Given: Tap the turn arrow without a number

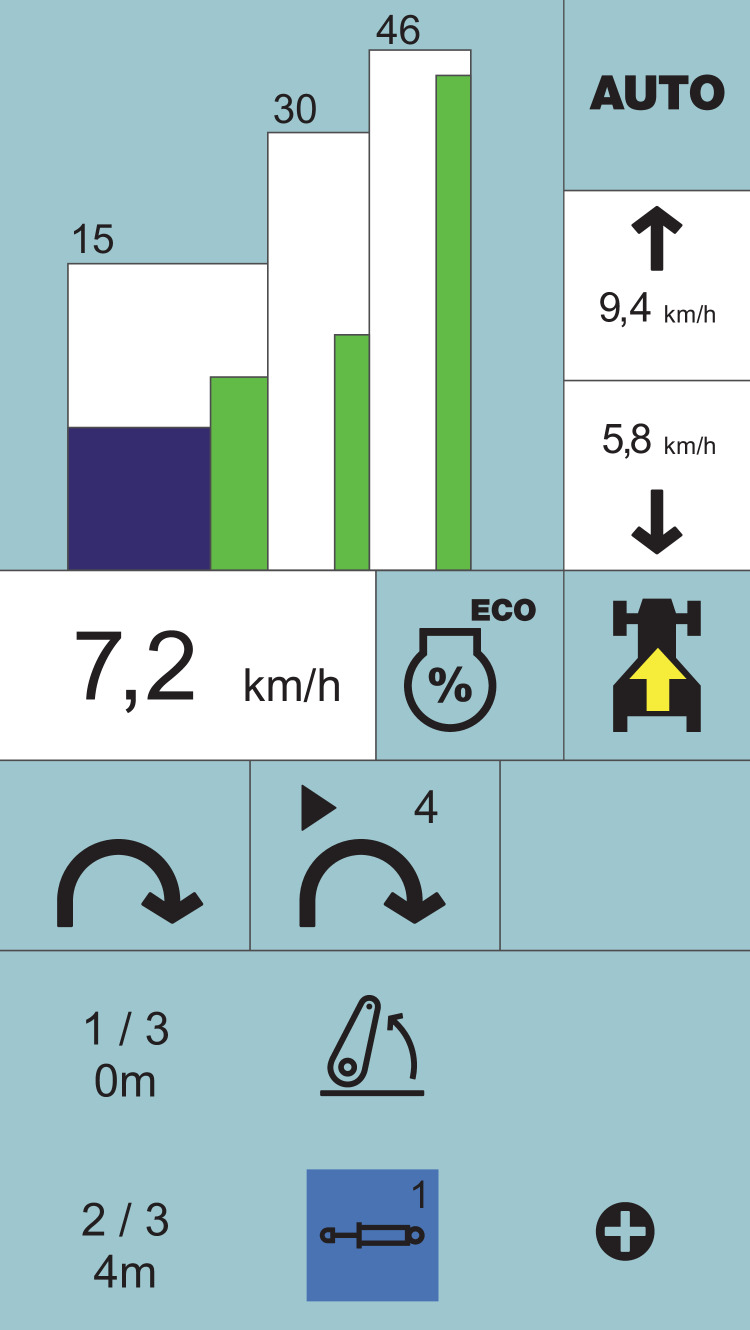Looking at the screenshot, I should coord(127,870).
